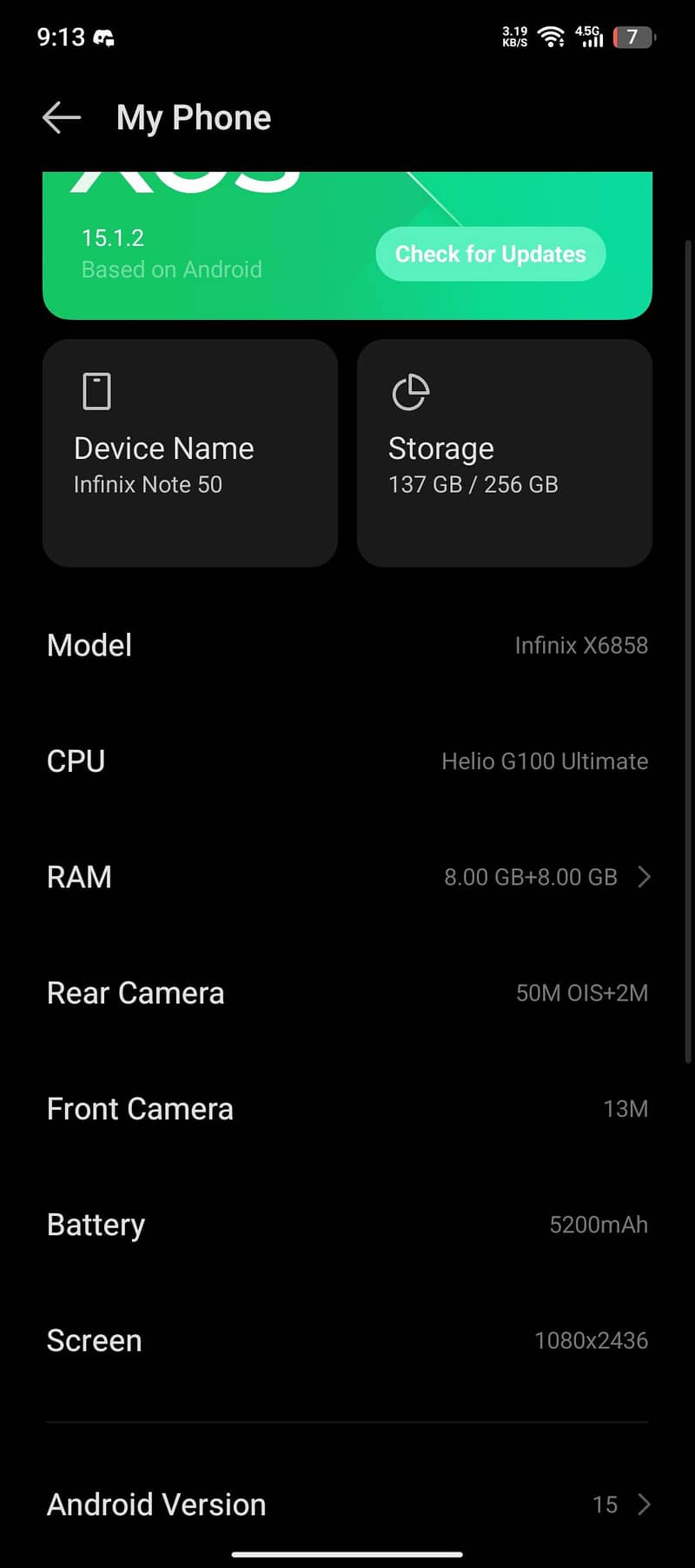Tap the 4.5G cellular signal icon
The height and width of the screenshot is (1568, 695).
(x=592, y=37)
